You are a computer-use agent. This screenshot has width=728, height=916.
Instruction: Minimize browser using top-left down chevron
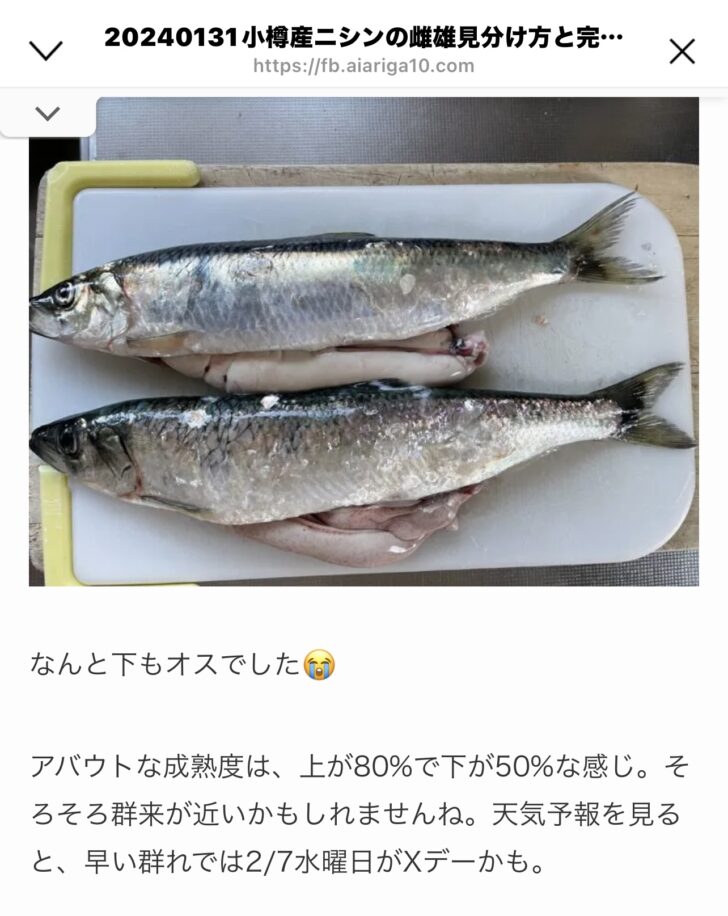pos(46,51)
